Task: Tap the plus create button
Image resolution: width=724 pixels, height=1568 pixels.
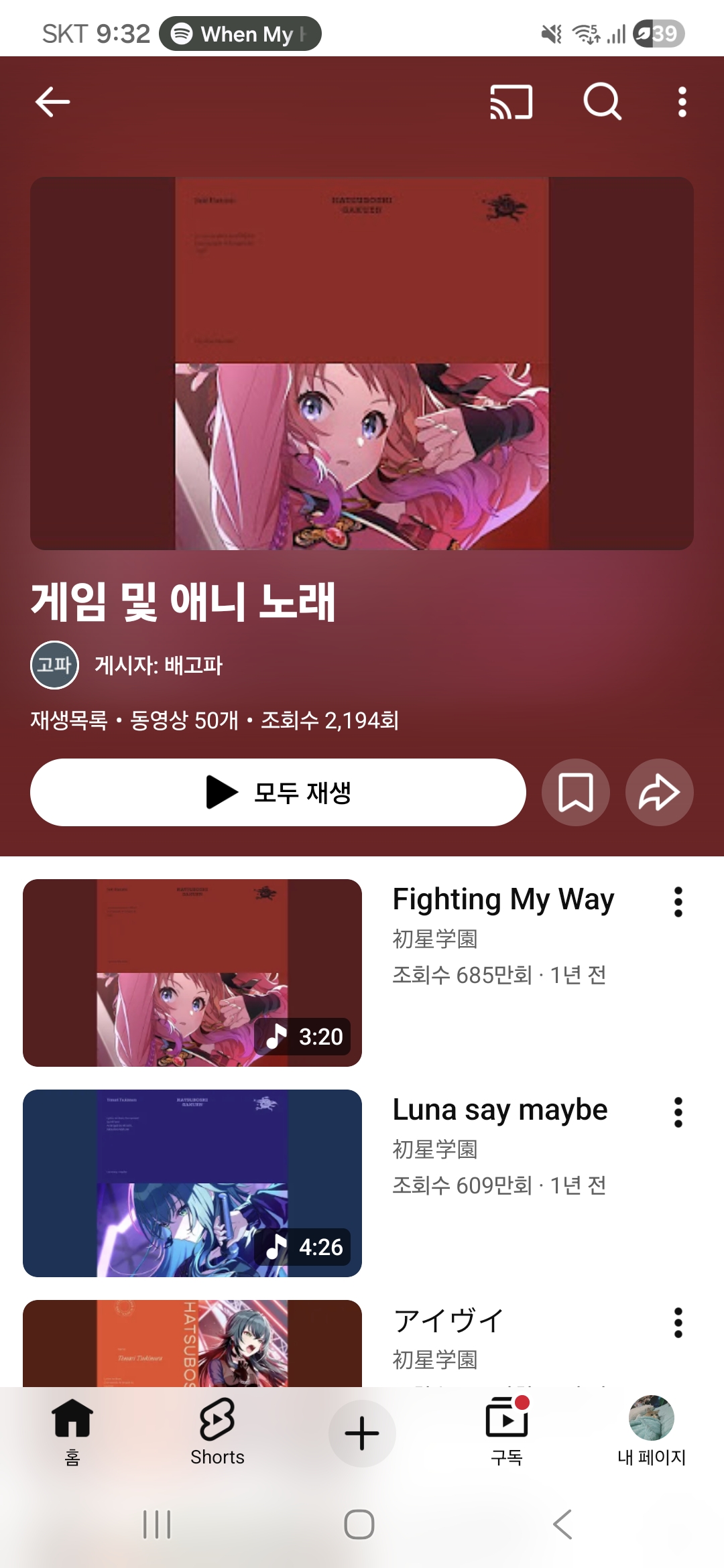Action: point(362,1433)
